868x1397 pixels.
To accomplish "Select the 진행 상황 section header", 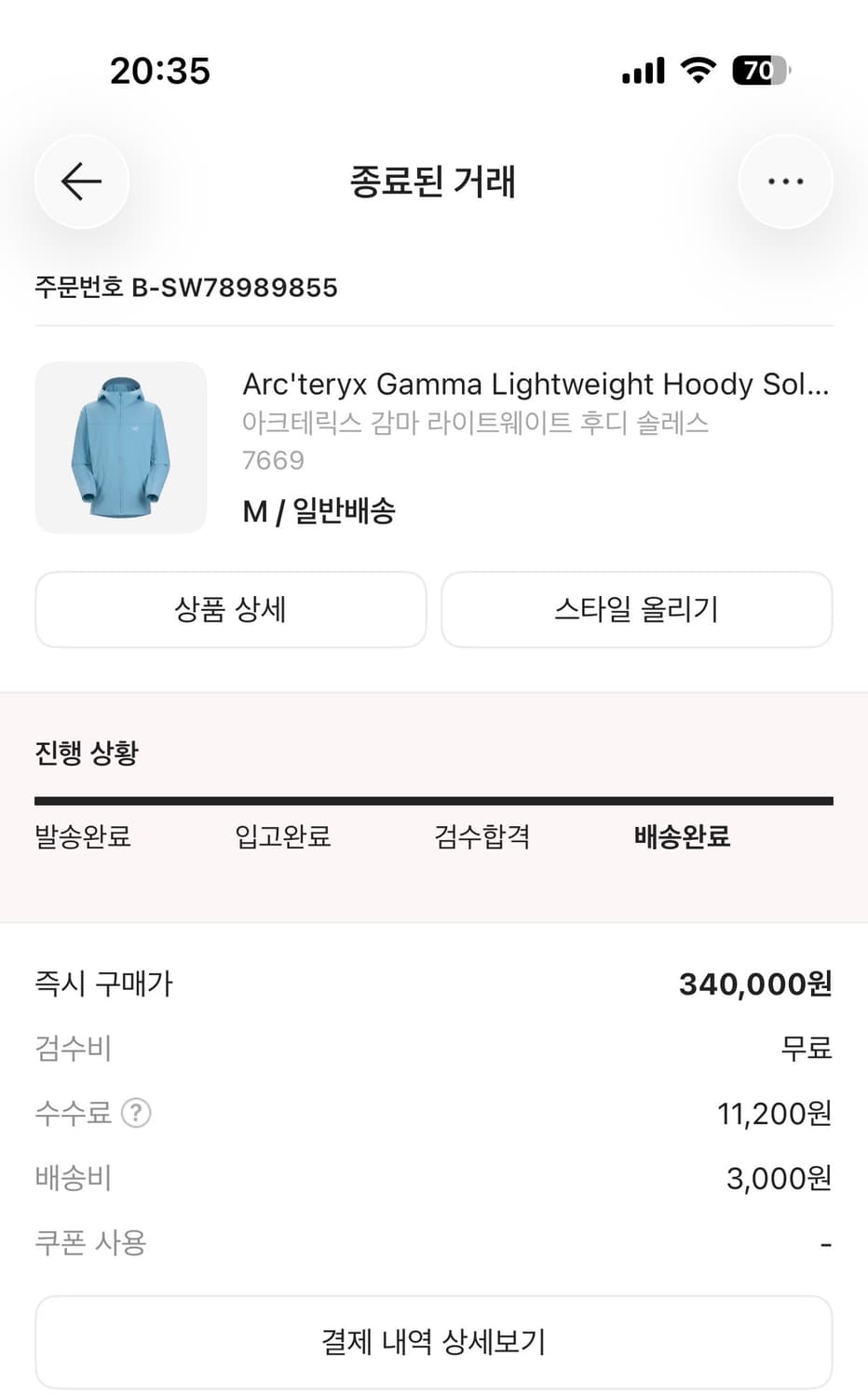I will tap(86, 752).
